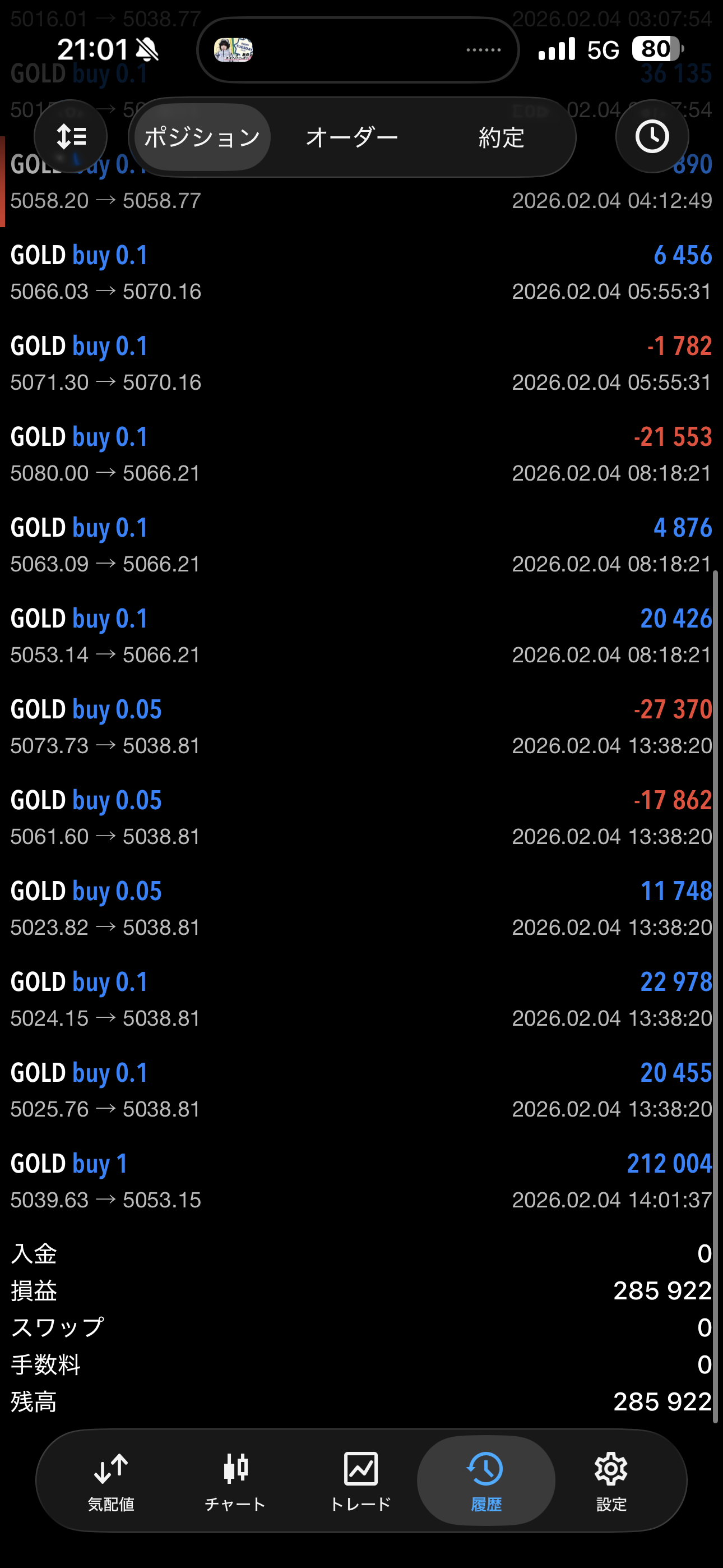Open the sort order icon

coord(71,137)
